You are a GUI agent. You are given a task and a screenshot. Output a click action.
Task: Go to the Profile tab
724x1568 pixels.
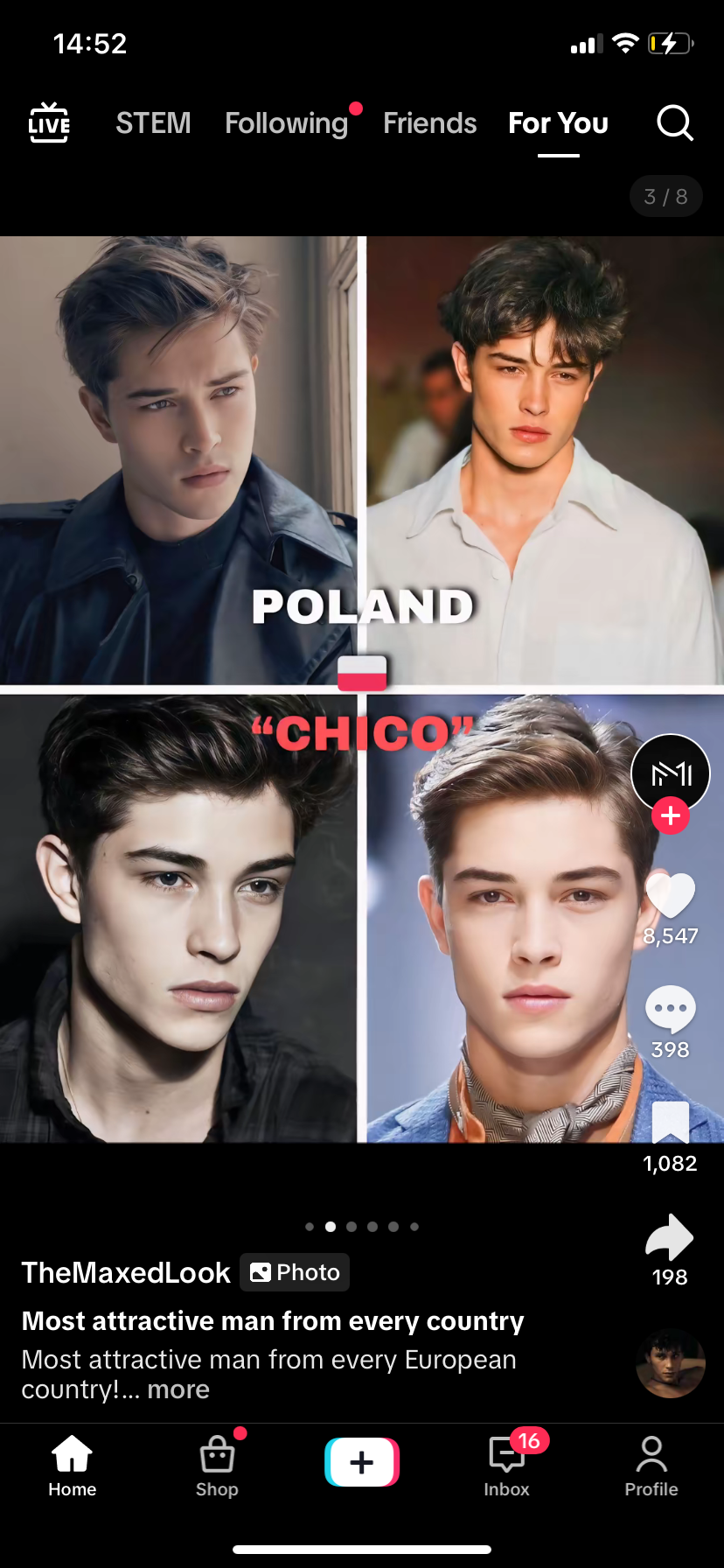click(x=651, y=1464)
